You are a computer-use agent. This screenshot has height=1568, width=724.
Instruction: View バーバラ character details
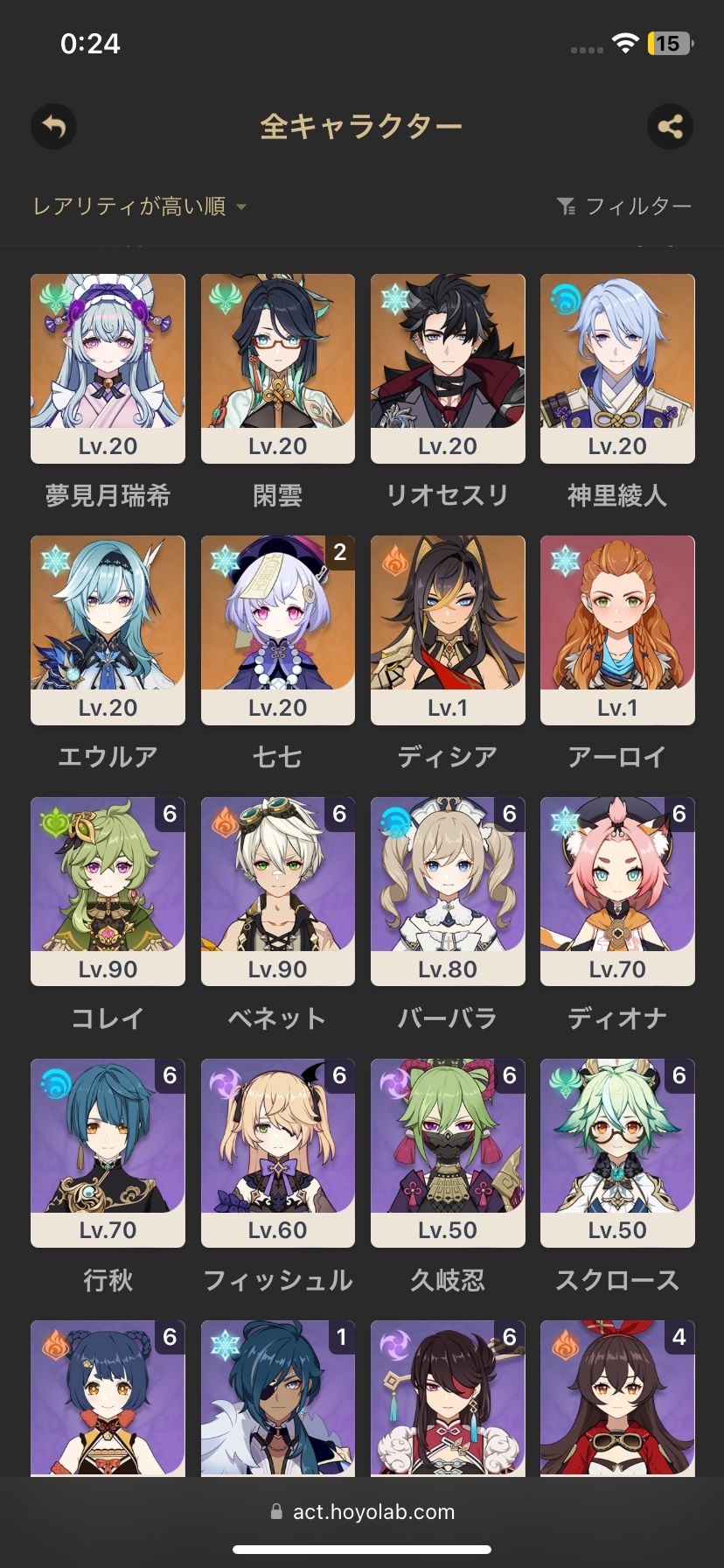pos(448,891)
